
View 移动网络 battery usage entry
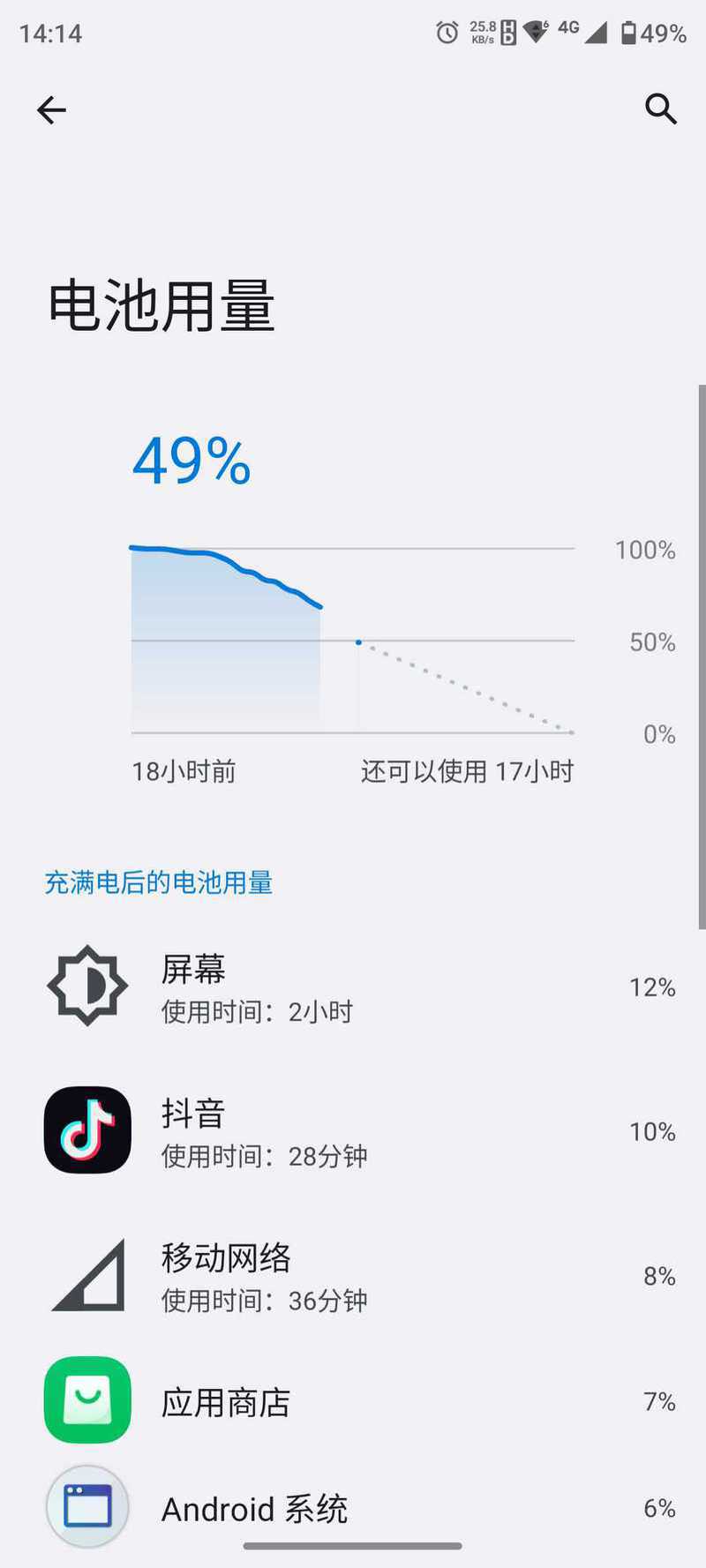pos(353,1276)
